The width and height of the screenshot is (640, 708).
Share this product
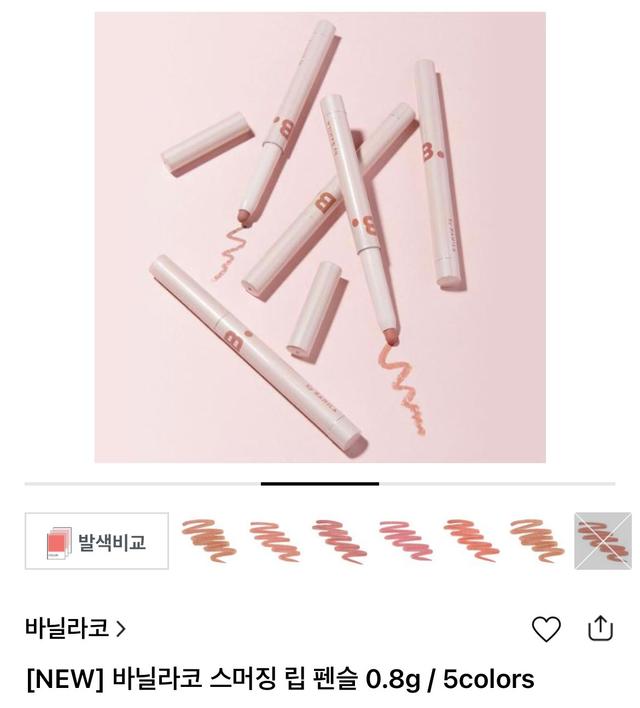pos(599,628)
